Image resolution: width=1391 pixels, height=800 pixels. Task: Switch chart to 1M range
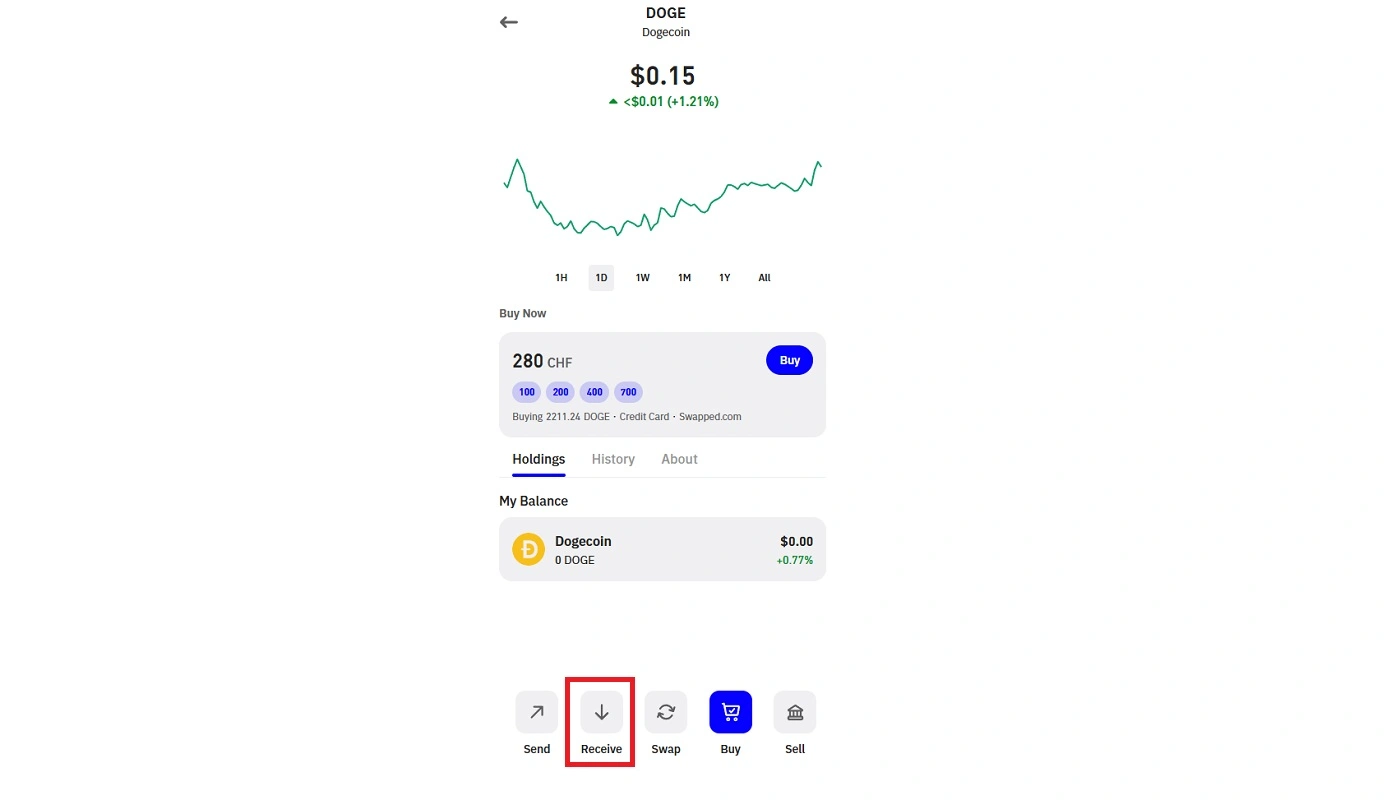point(684,278)
